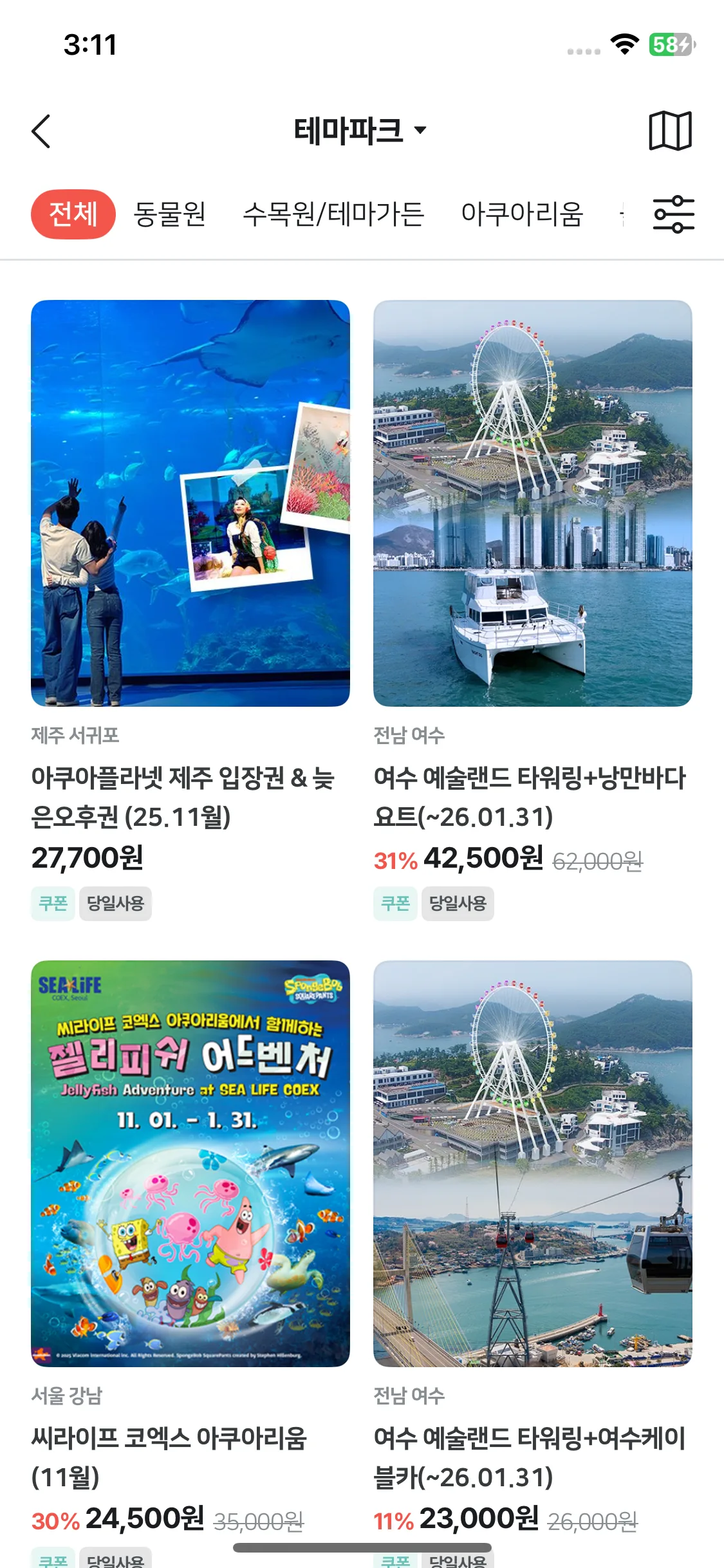Tap the 27,700원 price text
This screenshot has height=1568, width=724.
coord(87,858)
